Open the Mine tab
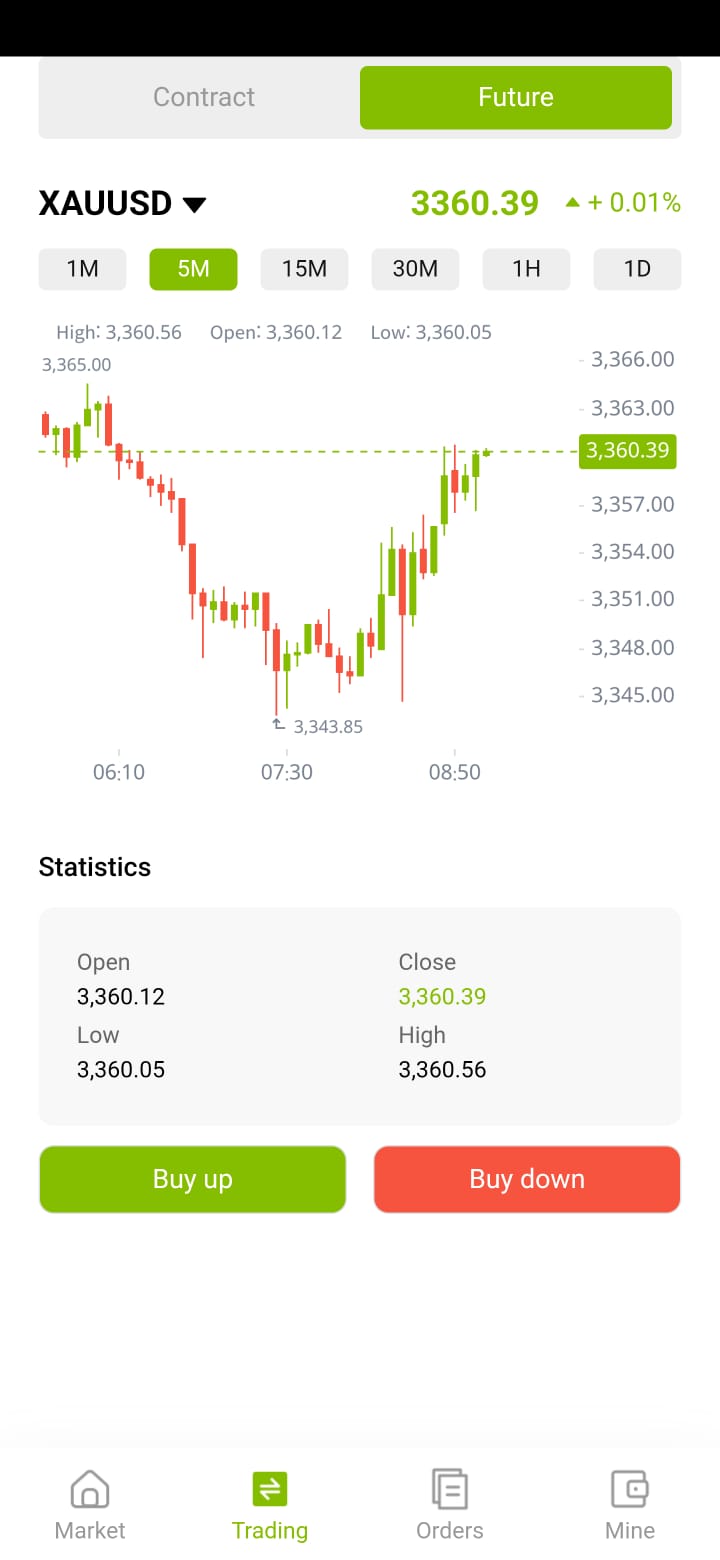This screenshot has height=1560, width=720. coord(630,1505)
